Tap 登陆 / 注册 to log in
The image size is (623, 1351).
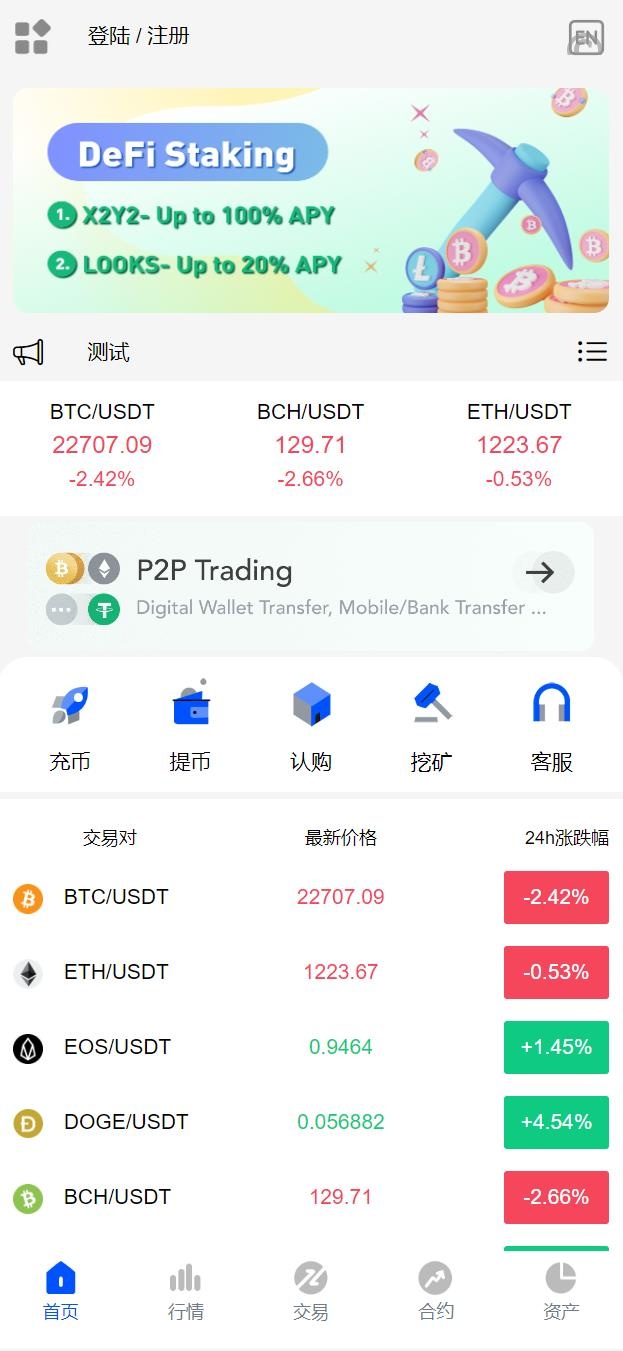138,37
